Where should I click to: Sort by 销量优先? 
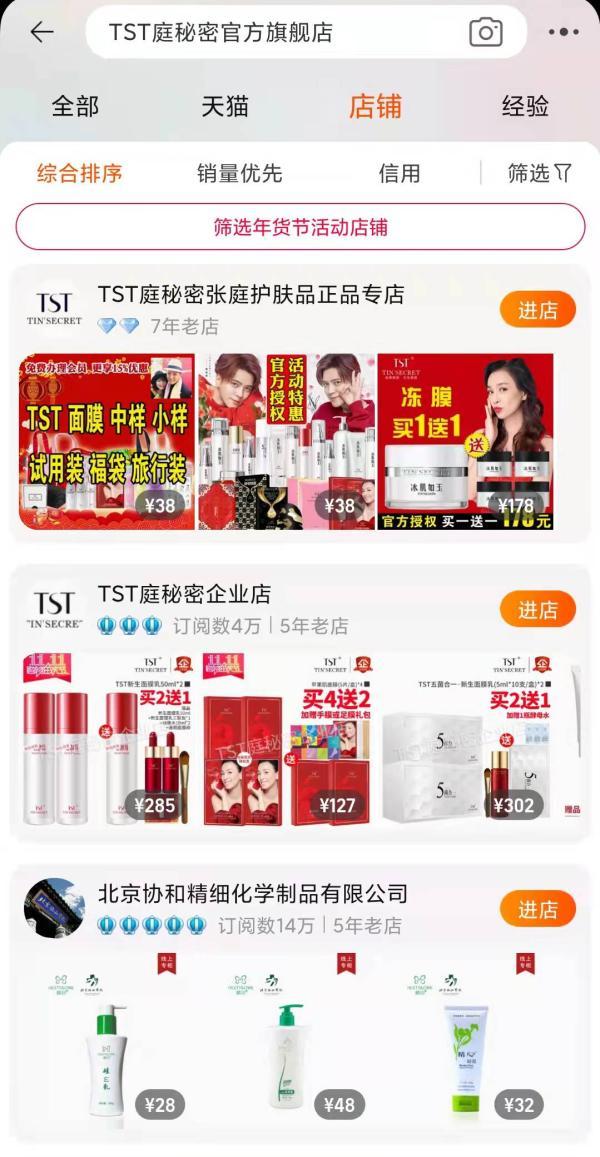[240, 173]
